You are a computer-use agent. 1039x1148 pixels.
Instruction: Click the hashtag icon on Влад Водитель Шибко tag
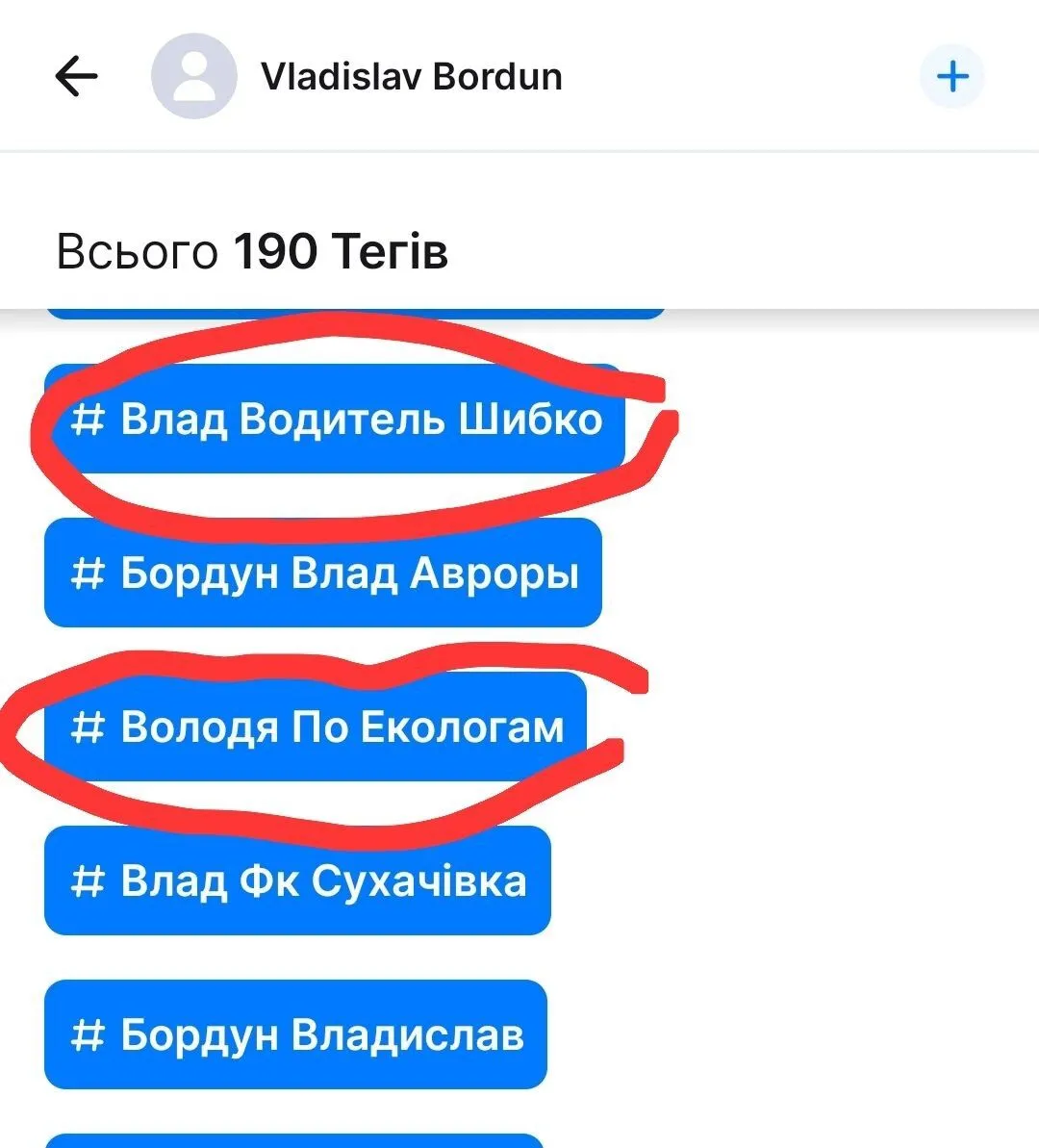91,419
